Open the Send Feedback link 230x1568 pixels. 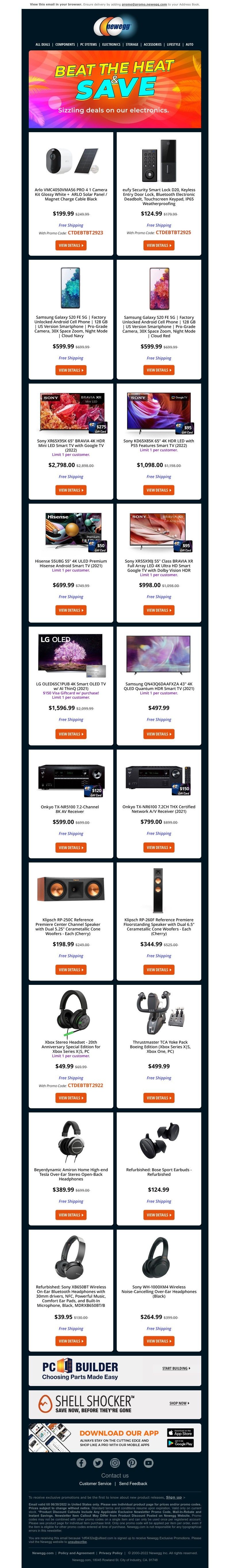point(133,1483)
